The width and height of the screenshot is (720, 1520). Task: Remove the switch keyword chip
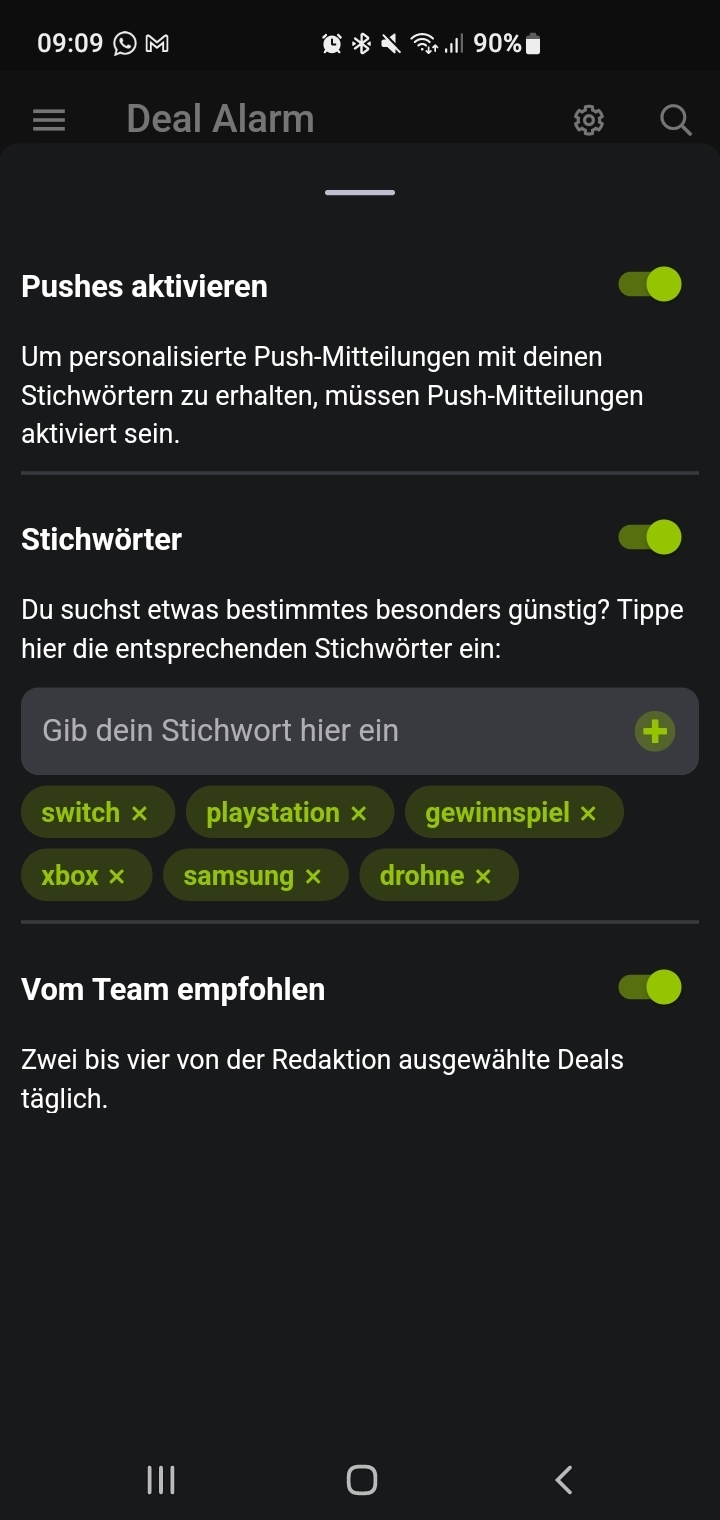tap(139, 814)
